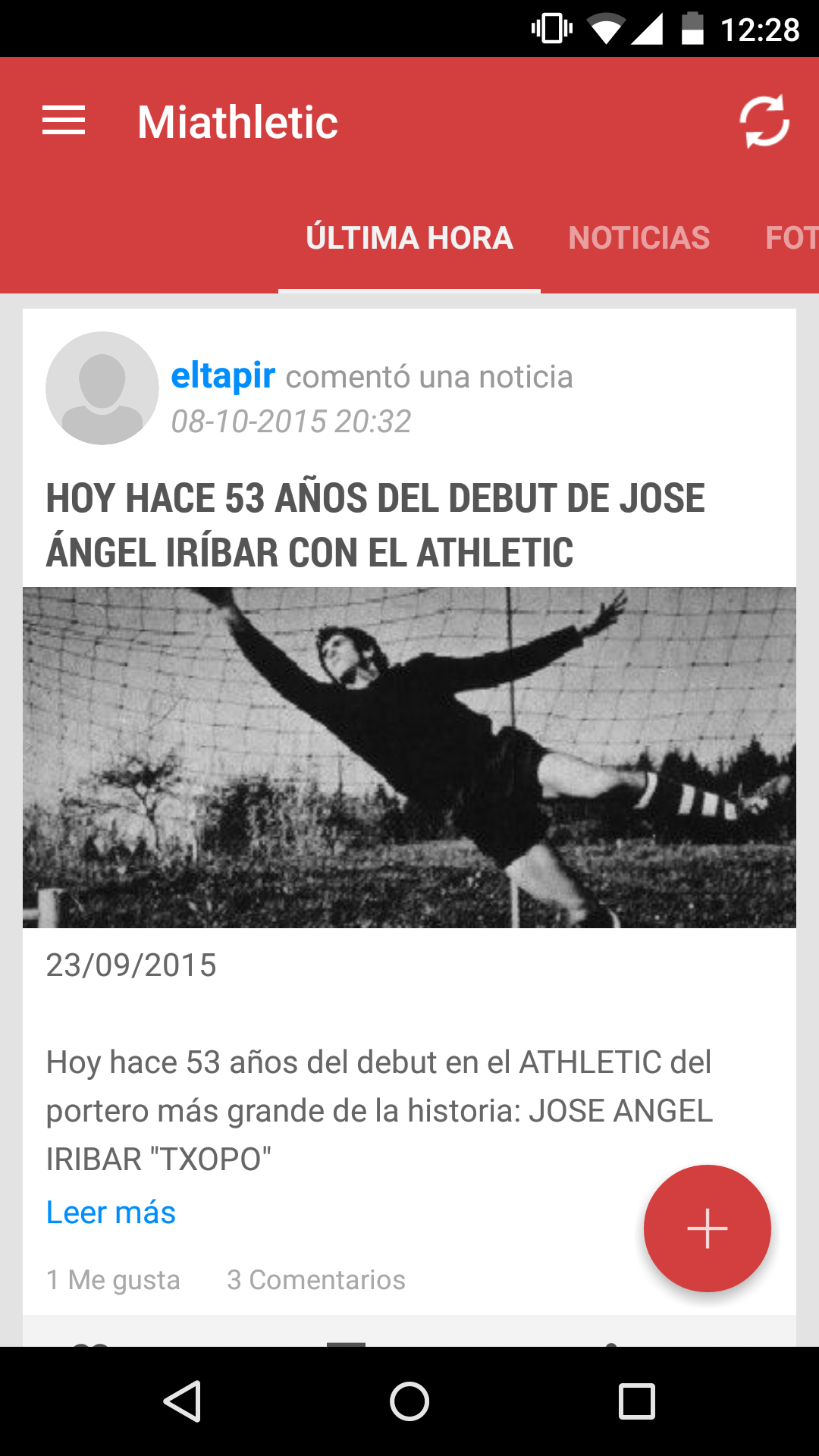Show who liked via 1 Me gusta
This screenshot has height=1456, width=819.
[113, 1280]
